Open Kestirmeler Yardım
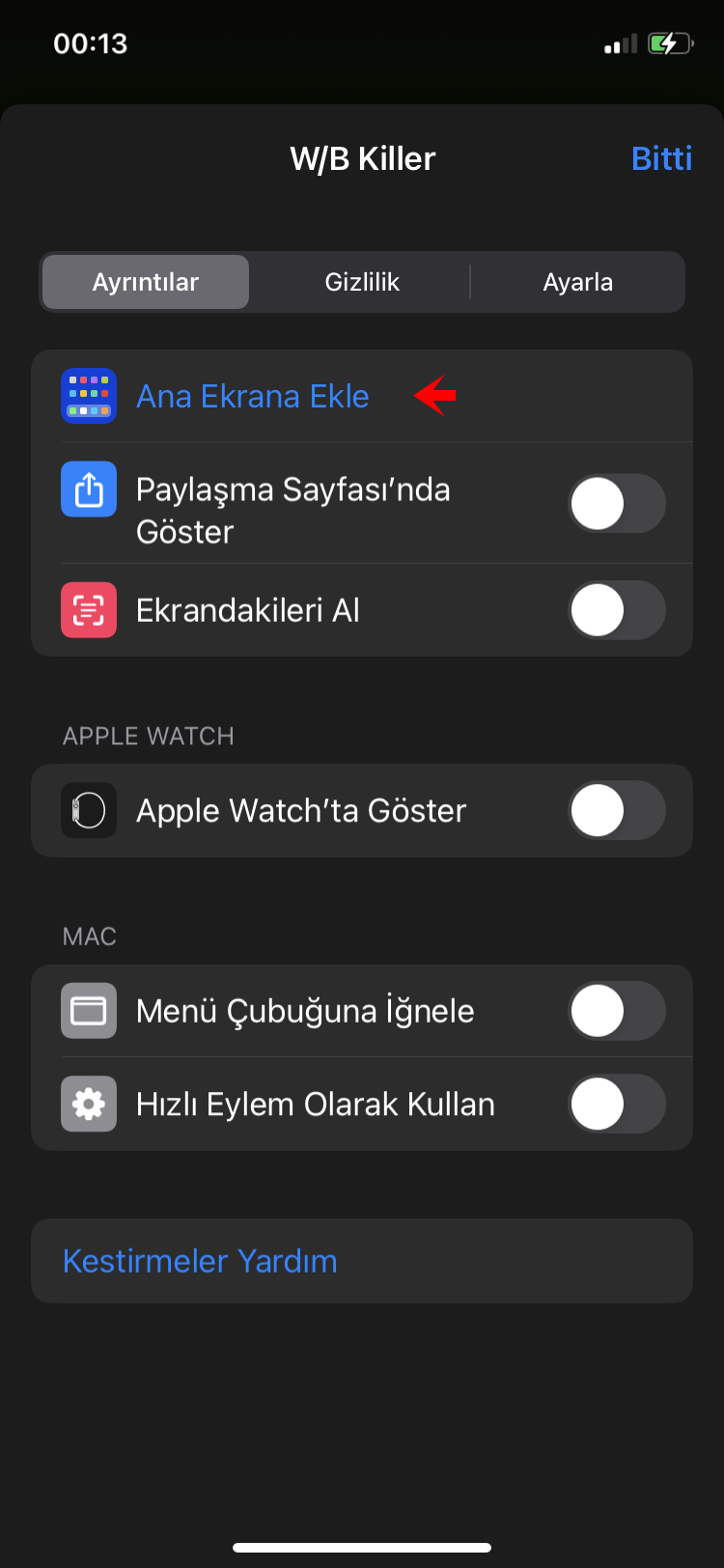Image resolution: width=724 pixels, height=1568 pixels. point(362,1261)
